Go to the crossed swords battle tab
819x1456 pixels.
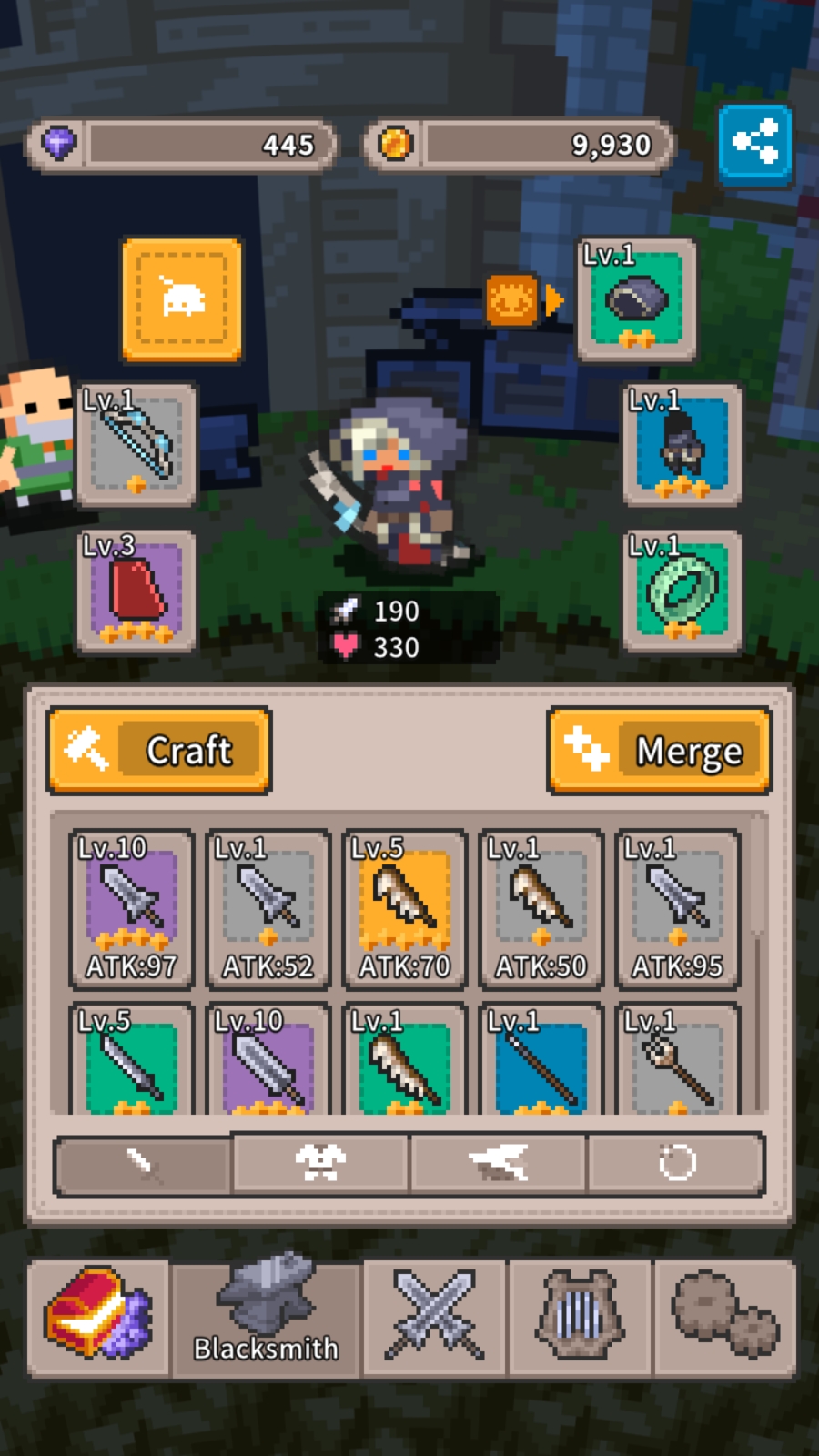click(435, 1317)
